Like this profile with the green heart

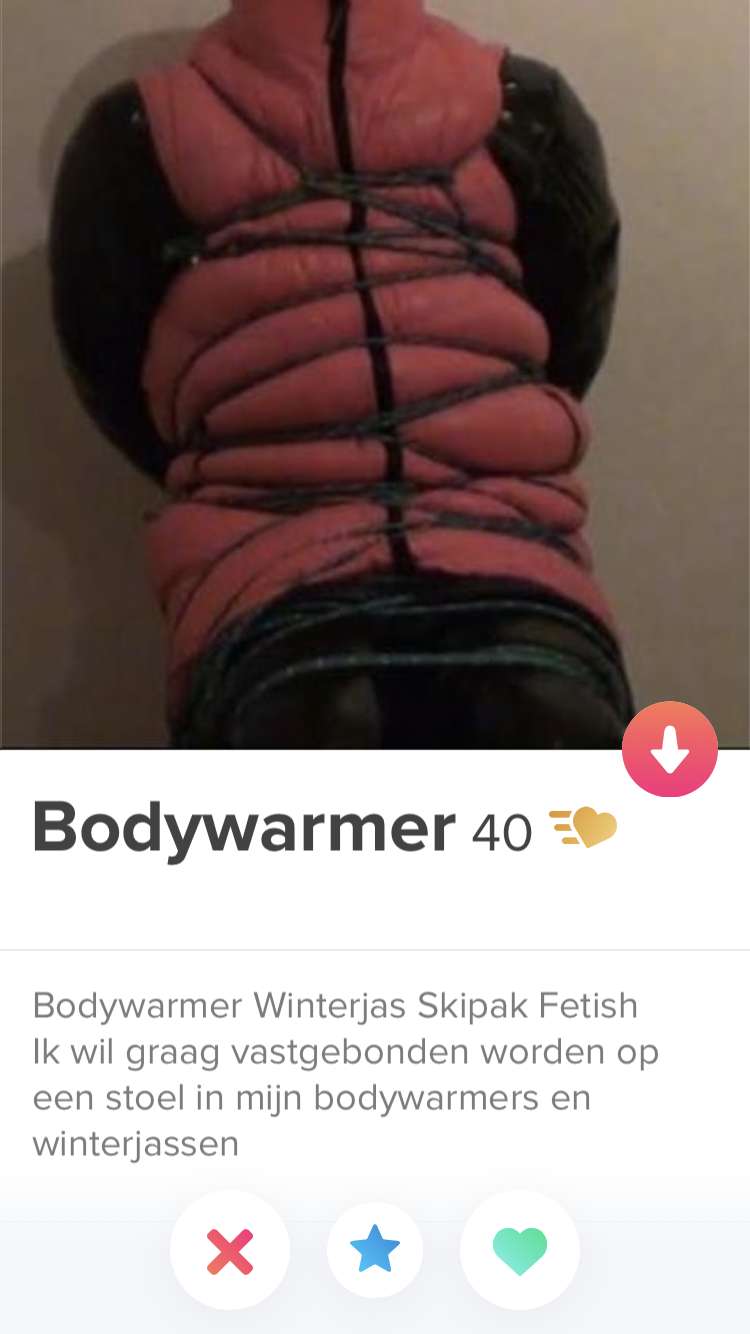coord(520,1250)
